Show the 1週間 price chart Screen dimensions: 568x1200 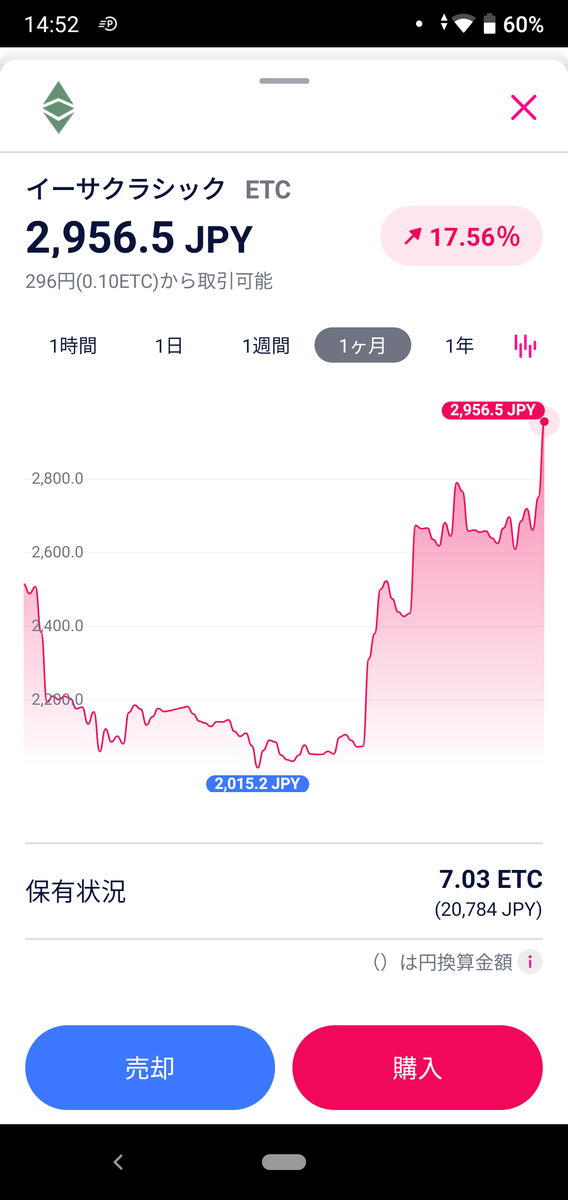[266, 346]
